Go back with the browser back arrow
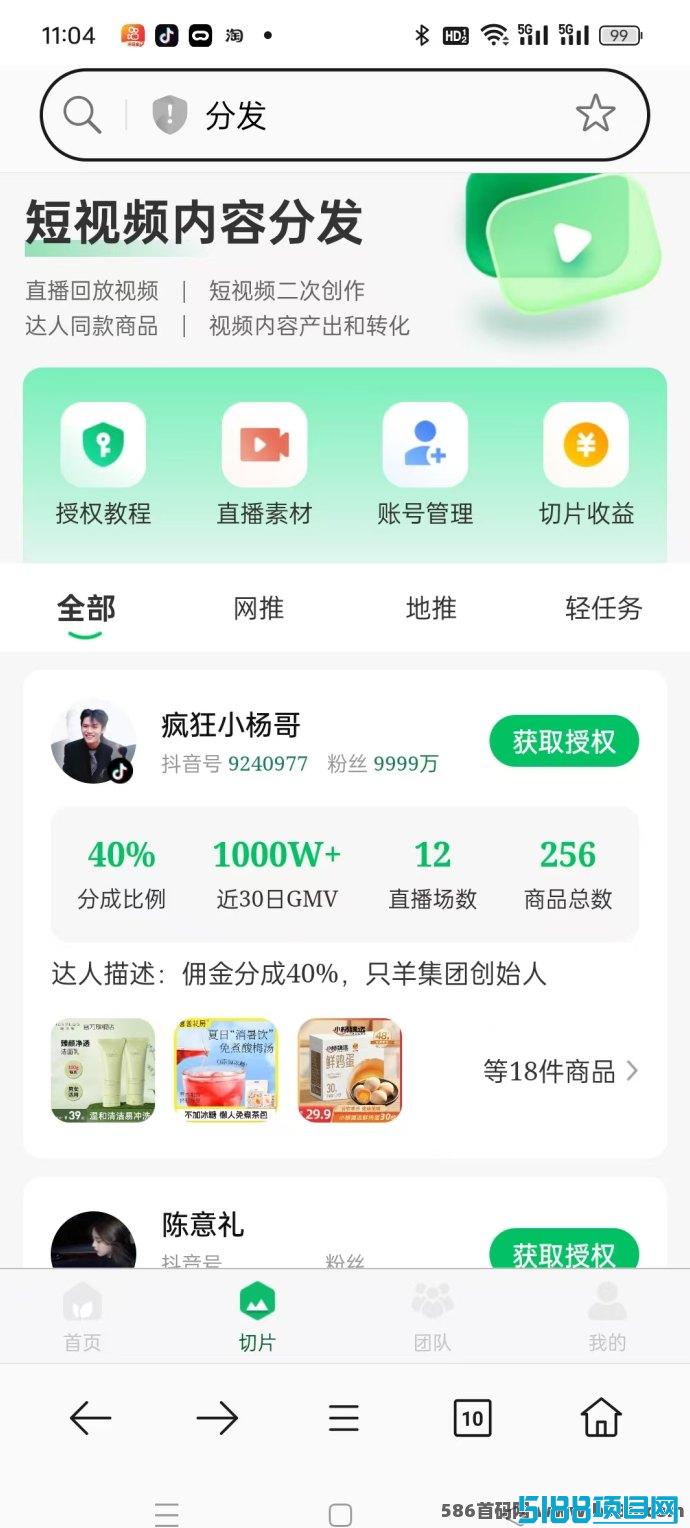 tap(90, 1418)
